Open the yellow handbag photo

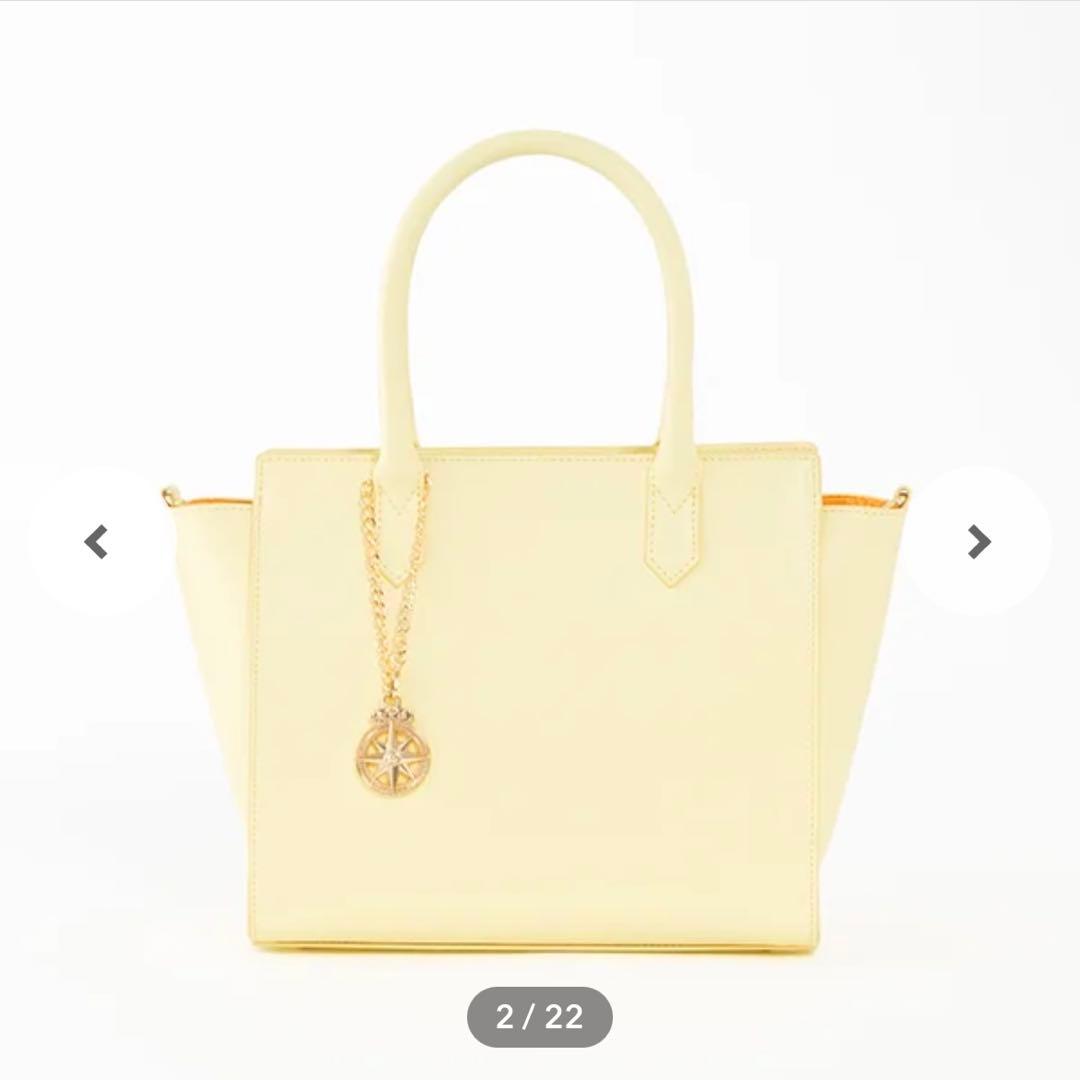pos(540,650)
